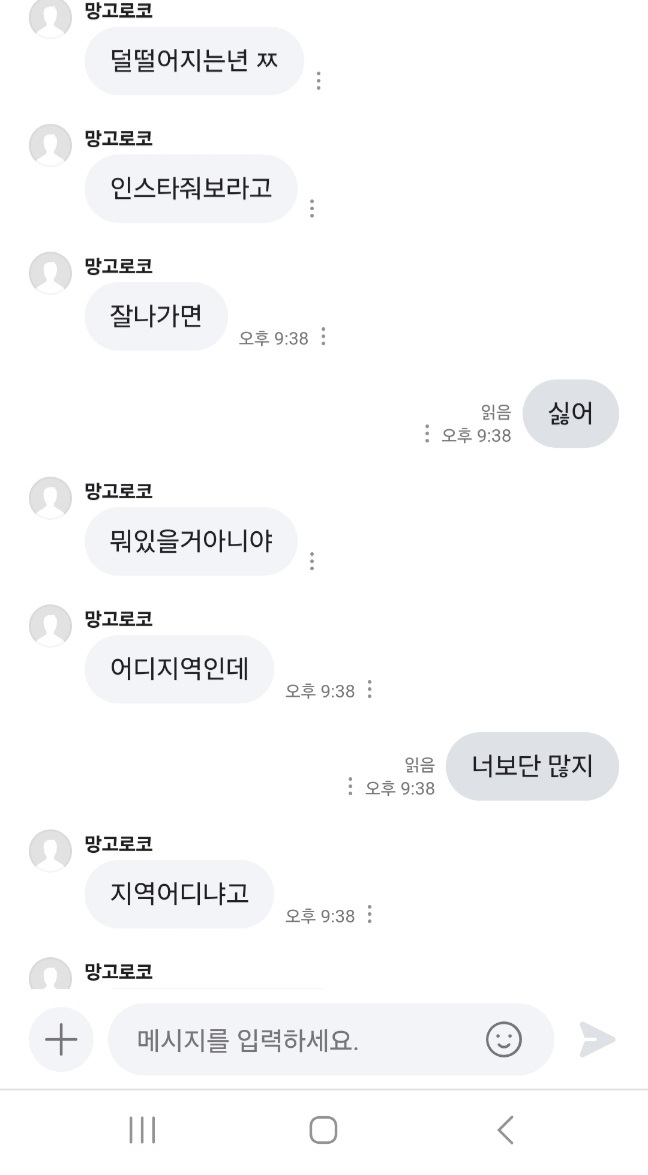The height and width of the screenshot is (1175, 648).
Task: Open options beside the 싫어 message
Action: (427, 434)
